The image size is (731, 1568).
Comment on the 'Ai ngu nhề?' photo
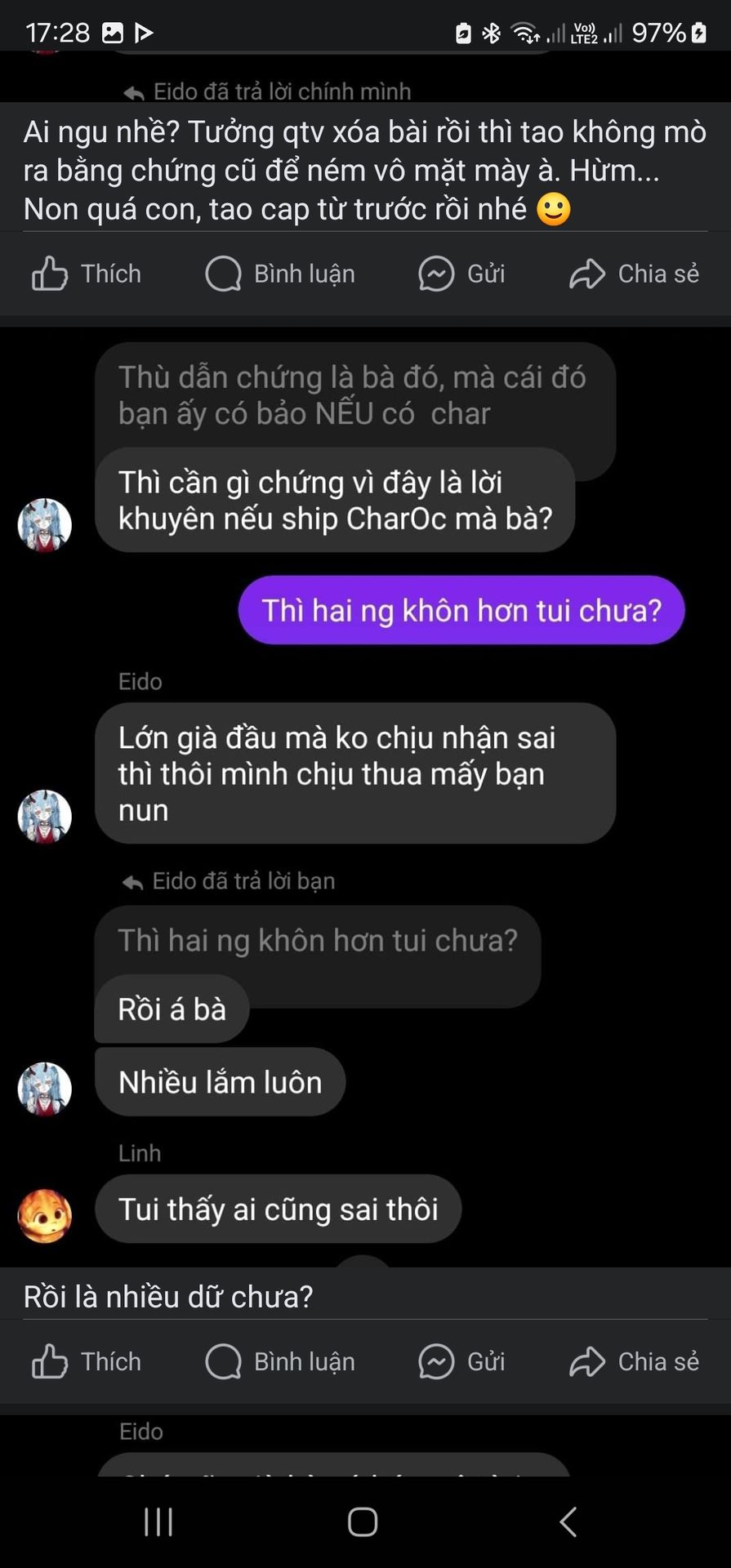pyautogui.click(x=280, y=274)
